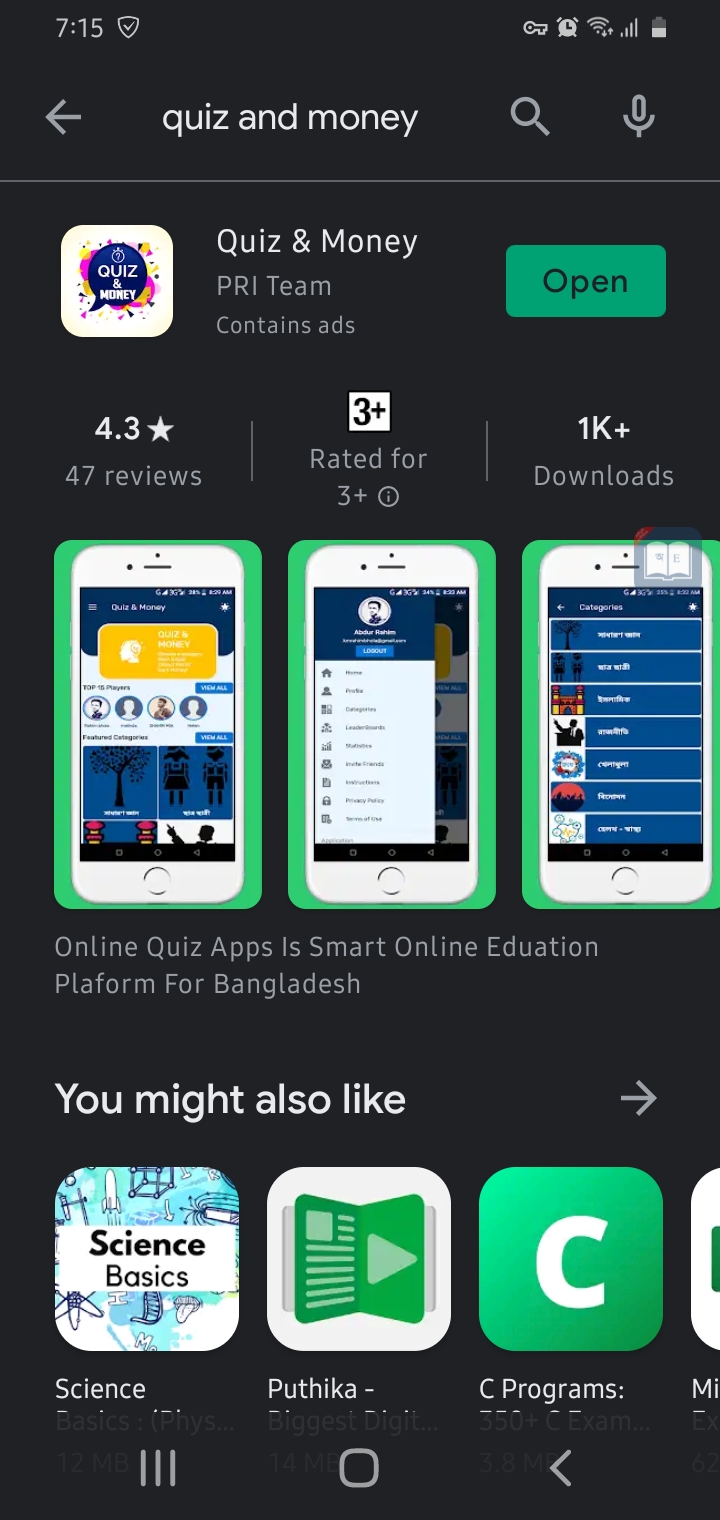Show info about 3+ content rating
720x1520 pixels.
[x=388, y=496]
